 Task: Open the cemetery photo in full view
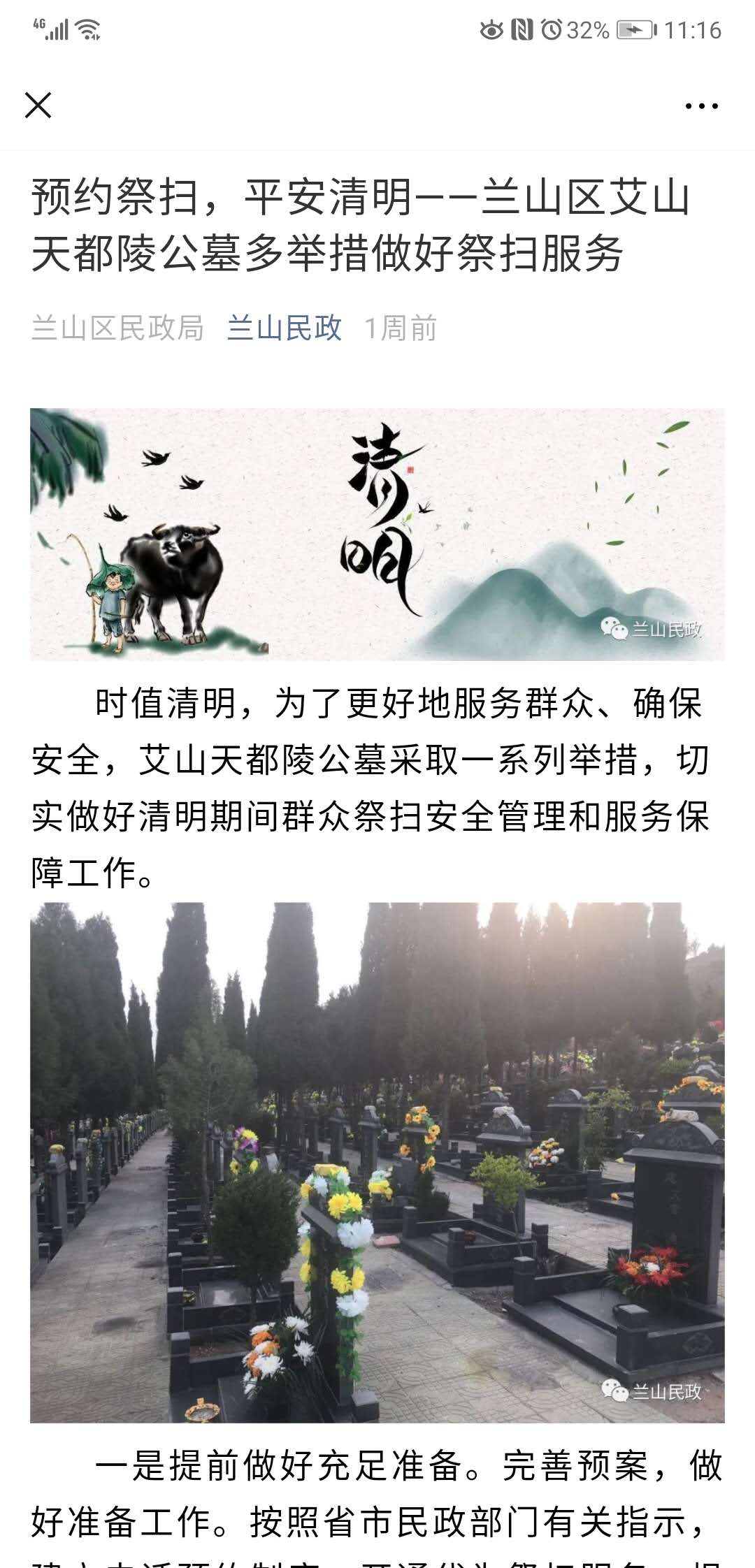(377, 1163)
